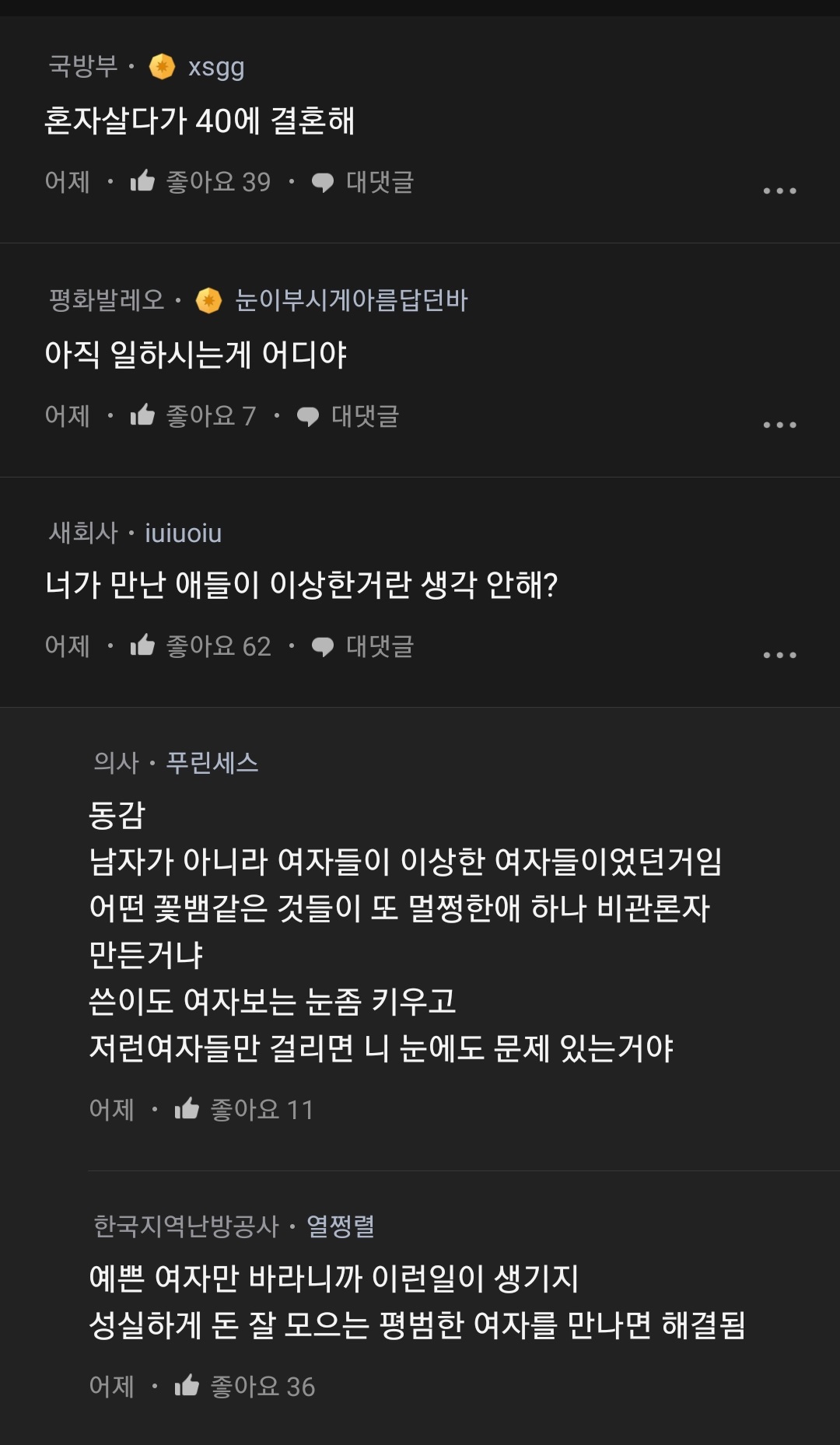
Task: View iuiuoiu's profile
Action: [183, 534]
